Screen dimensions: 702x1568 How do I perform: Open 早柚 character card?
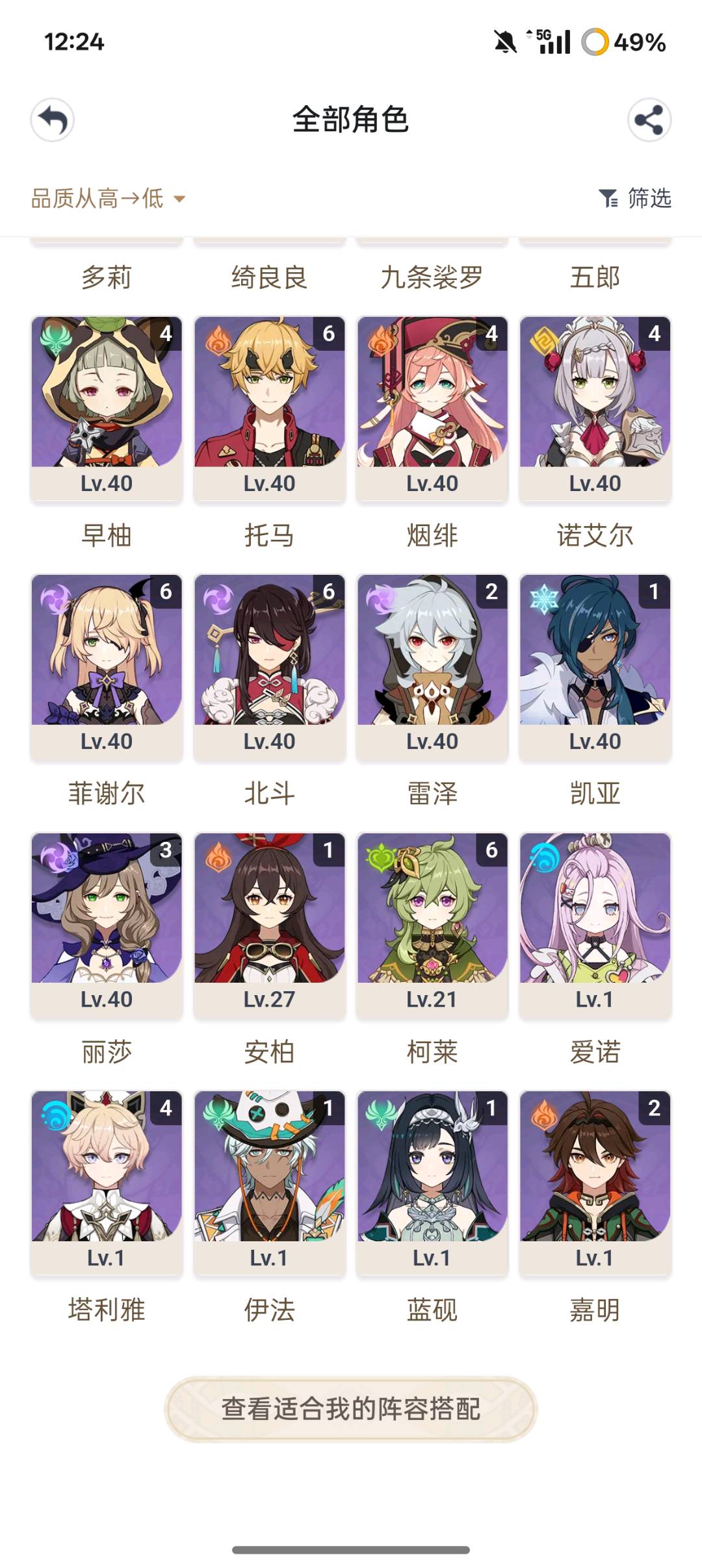click(107, 408)
